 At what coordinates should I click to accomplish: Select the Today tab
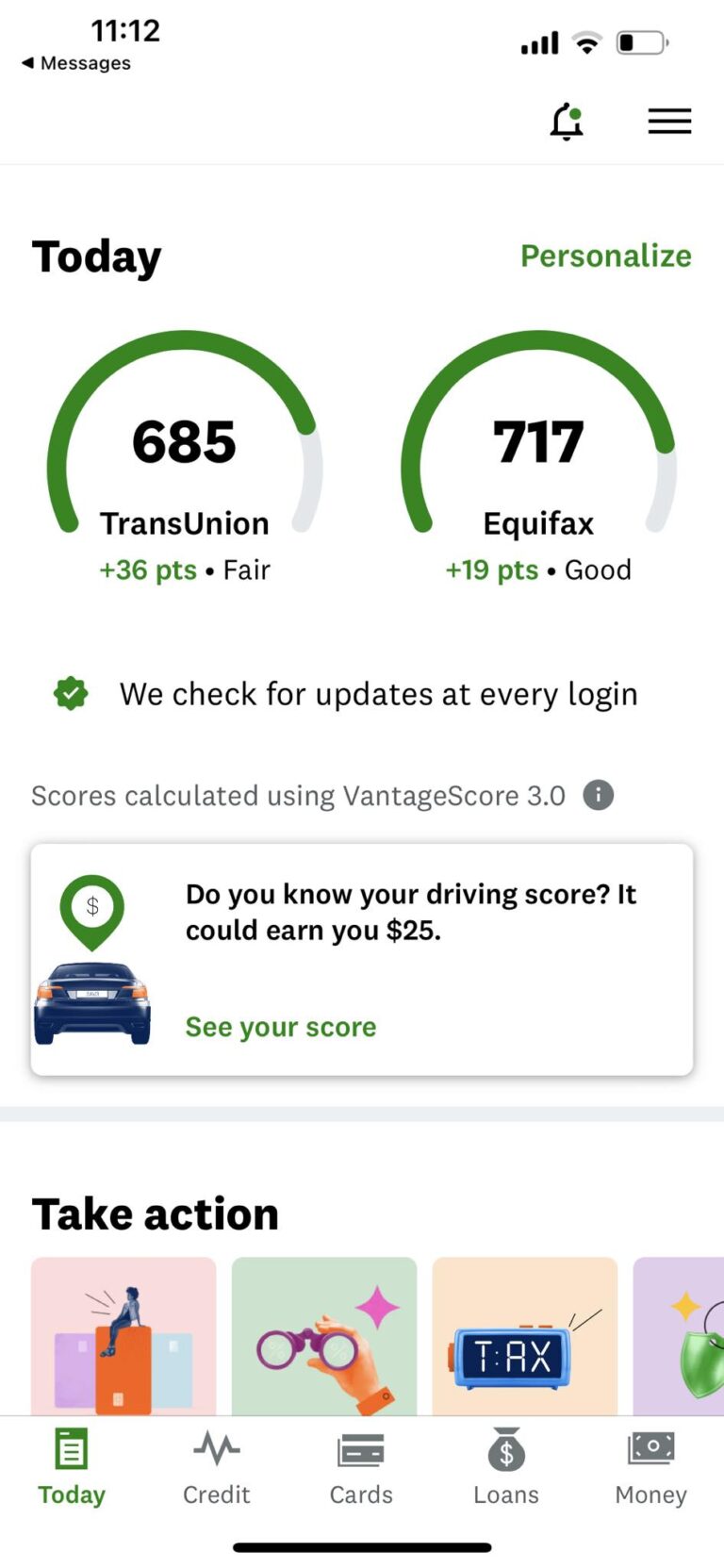[72, 1467]
